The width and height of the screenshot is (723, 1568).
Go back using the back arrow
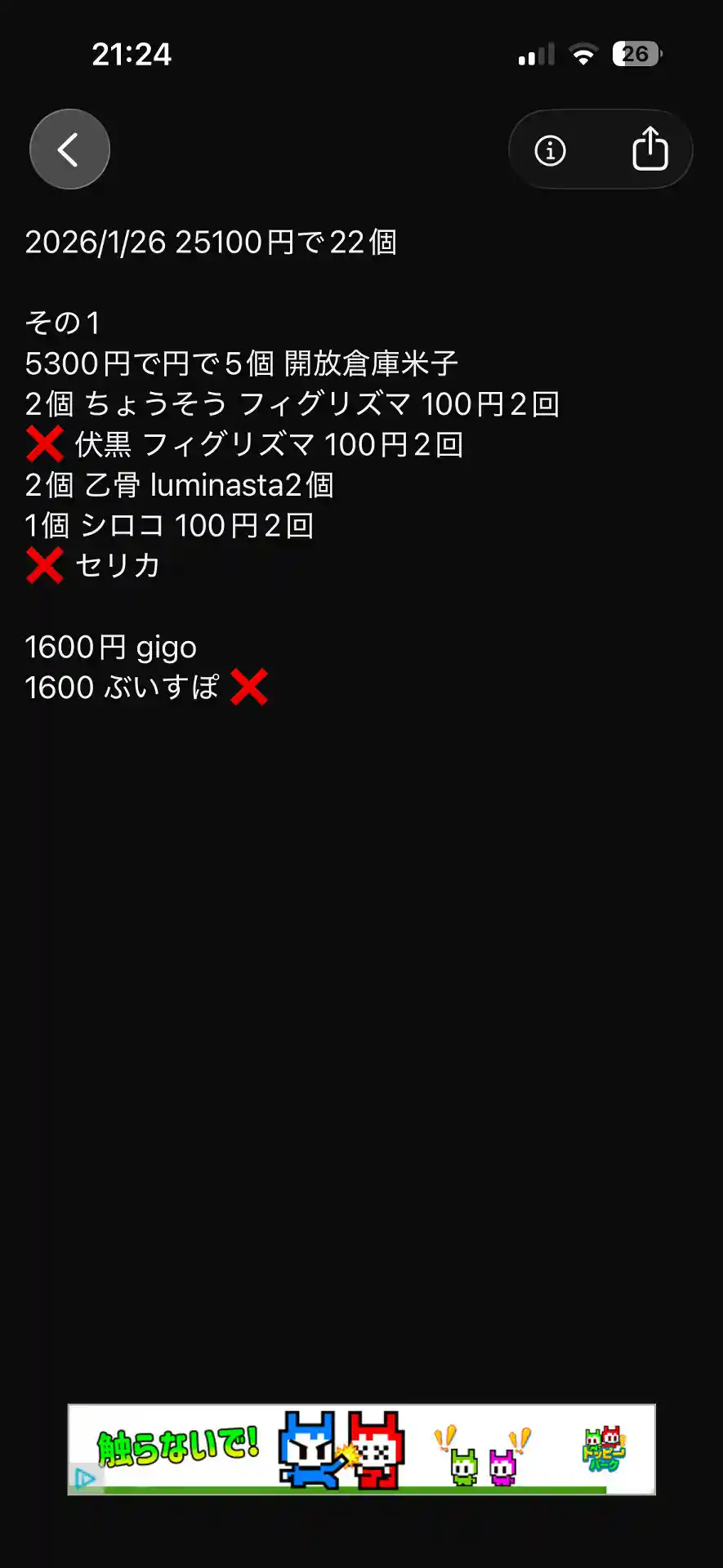(69, 149)
